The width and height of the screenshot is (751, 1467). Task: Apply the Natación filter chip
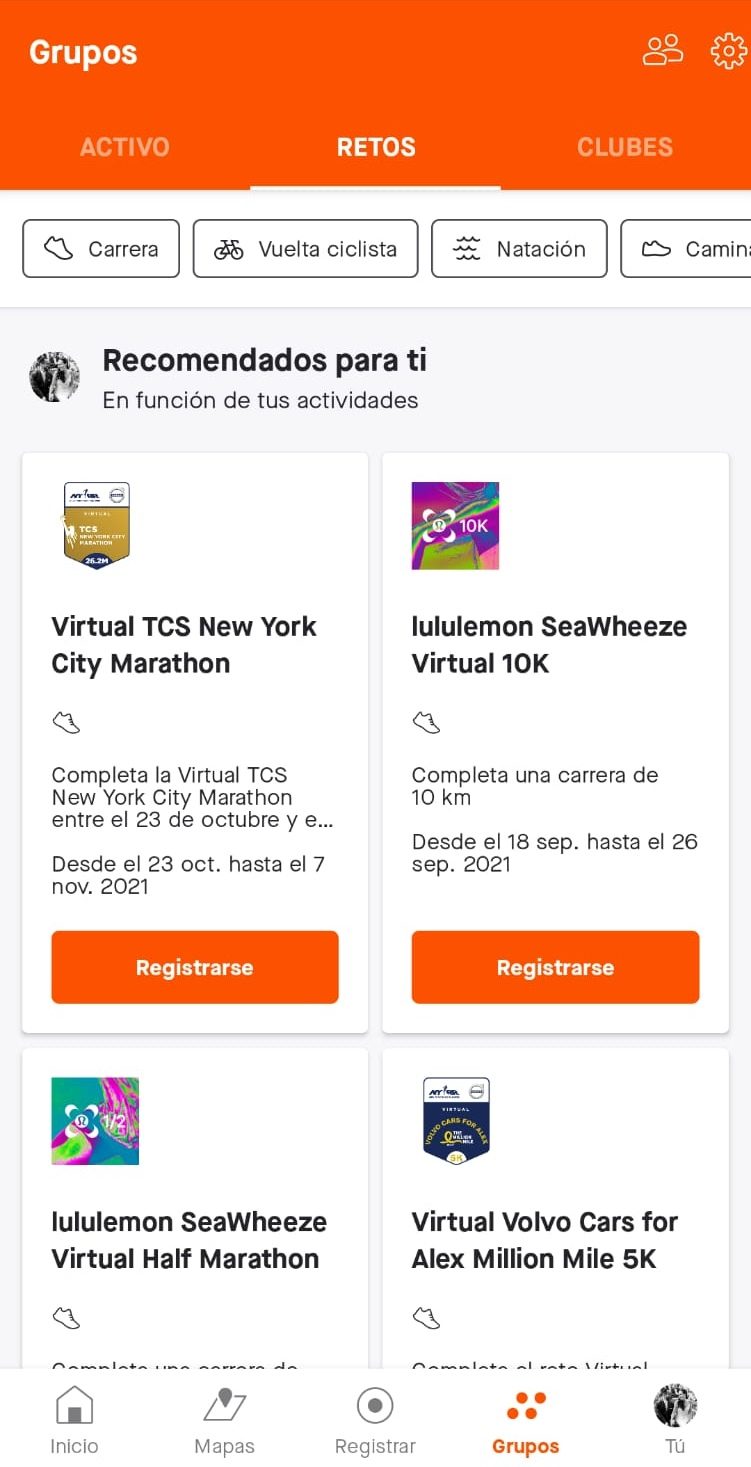[519, 249]
